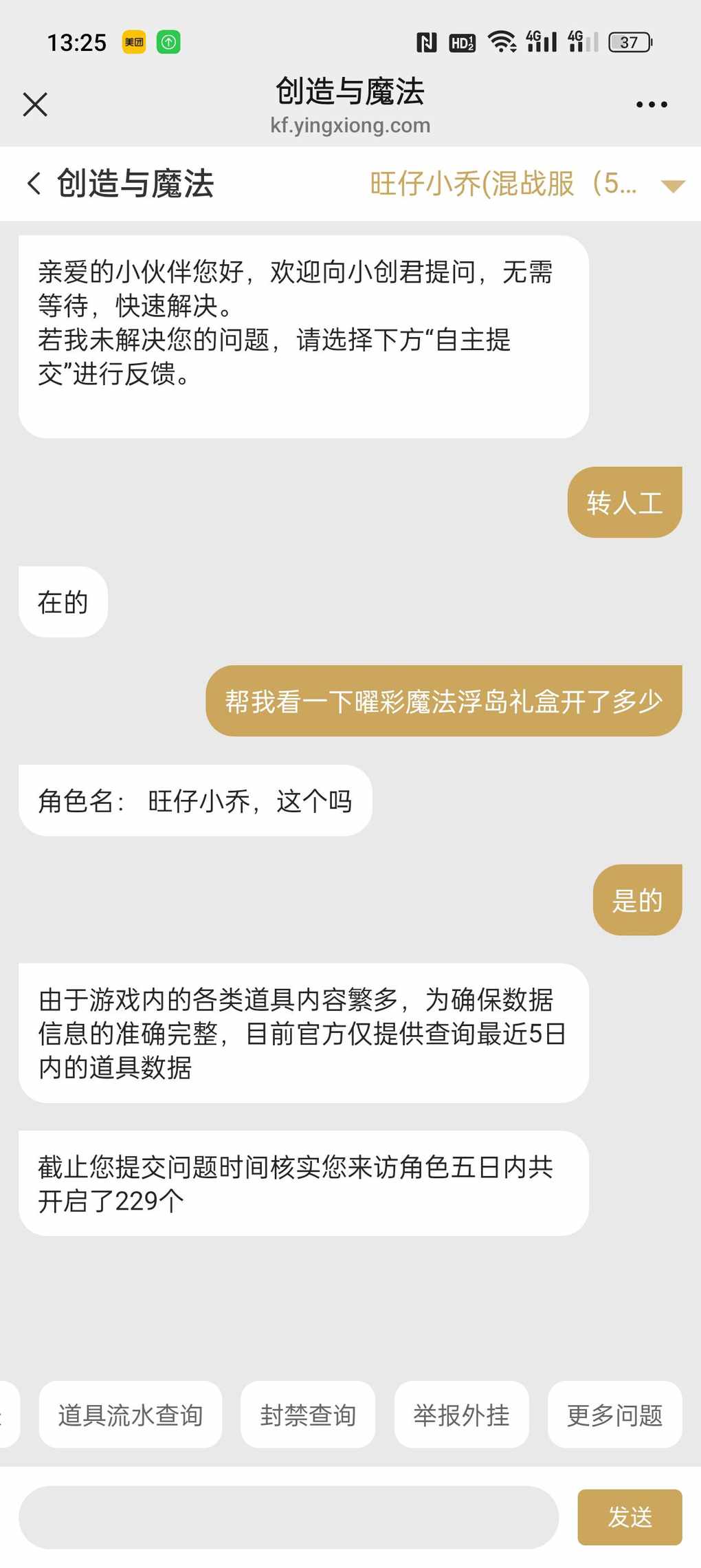Focus the message input field
701x1568 pixels.
289,1517
